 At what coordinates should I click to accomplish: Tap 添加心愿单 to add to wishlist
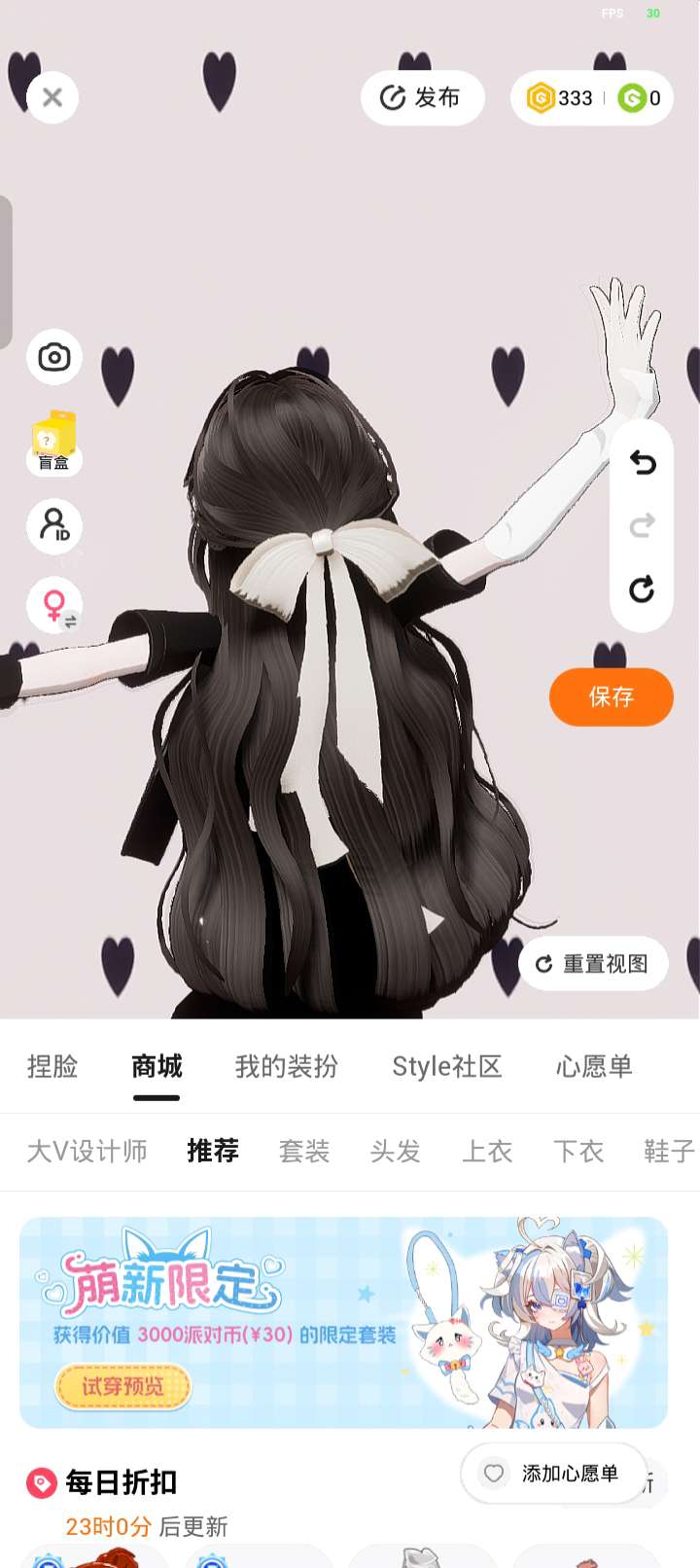[553, 1473]
